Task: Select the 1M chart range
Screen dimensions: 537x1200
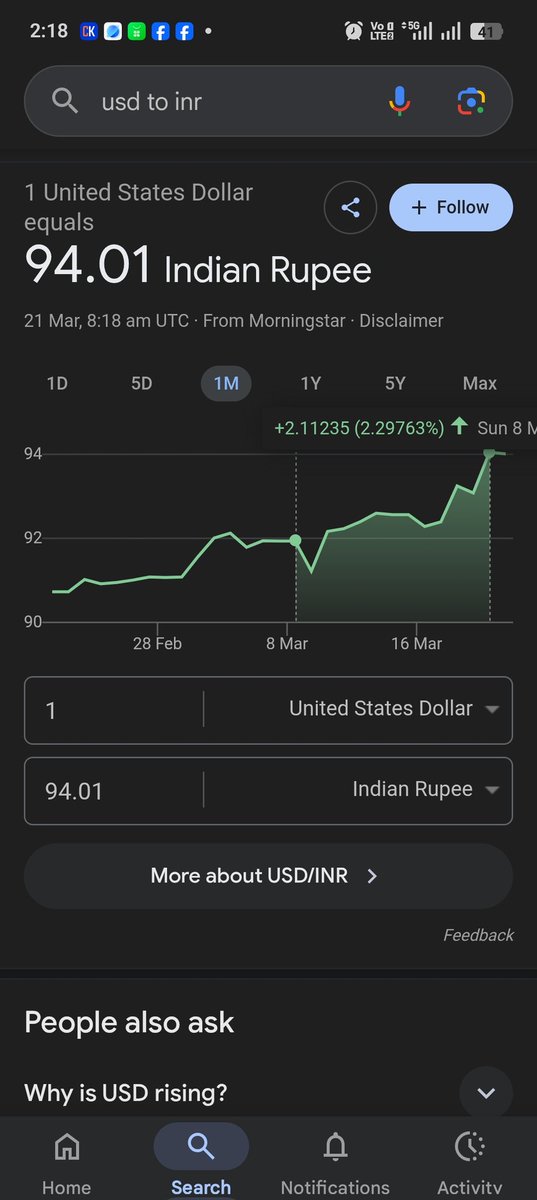Action: (x=226, y=383)
